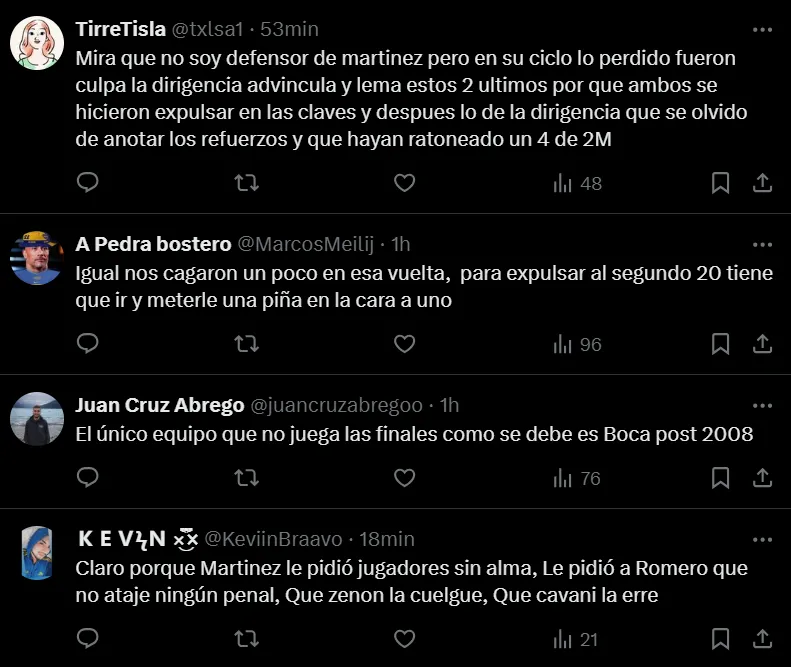Open overflow menu on TirreTisla's tweet
This screenshot has width=791, height=667.
point(761,28)
